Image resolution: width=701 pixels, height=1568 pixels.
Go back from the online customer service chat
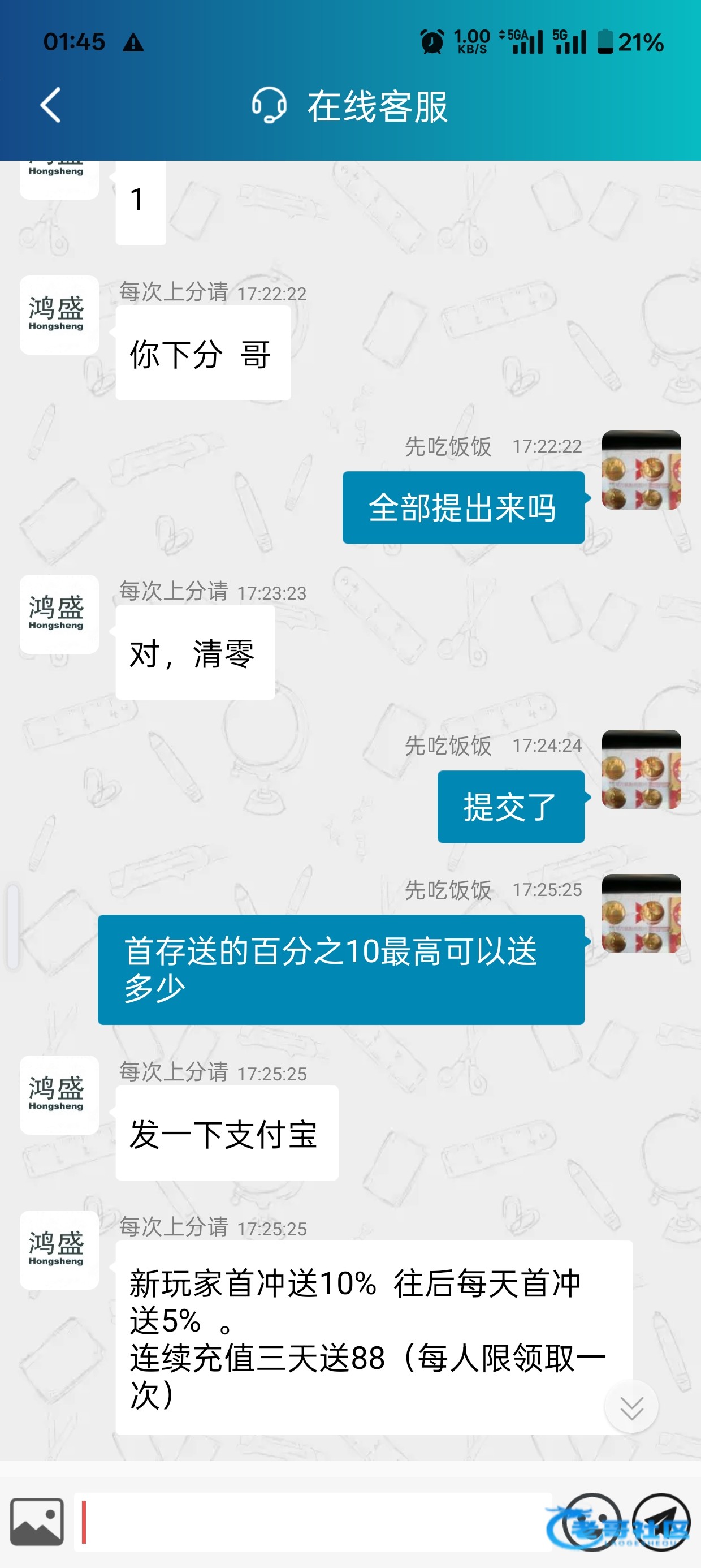[x=50, y=105]
